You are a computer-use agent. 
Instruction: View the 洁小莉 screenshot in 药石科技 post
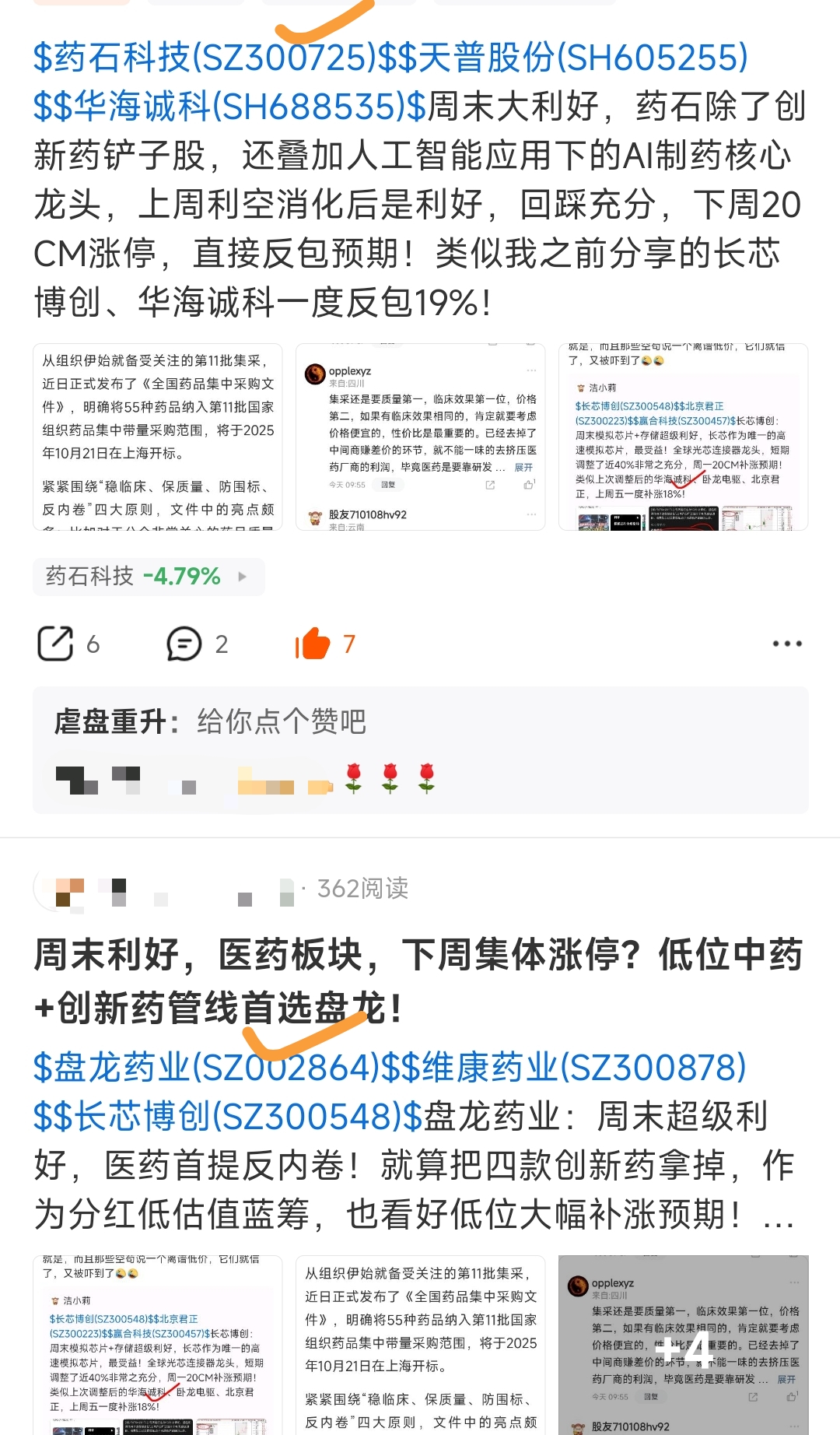(x=683, y=437)
